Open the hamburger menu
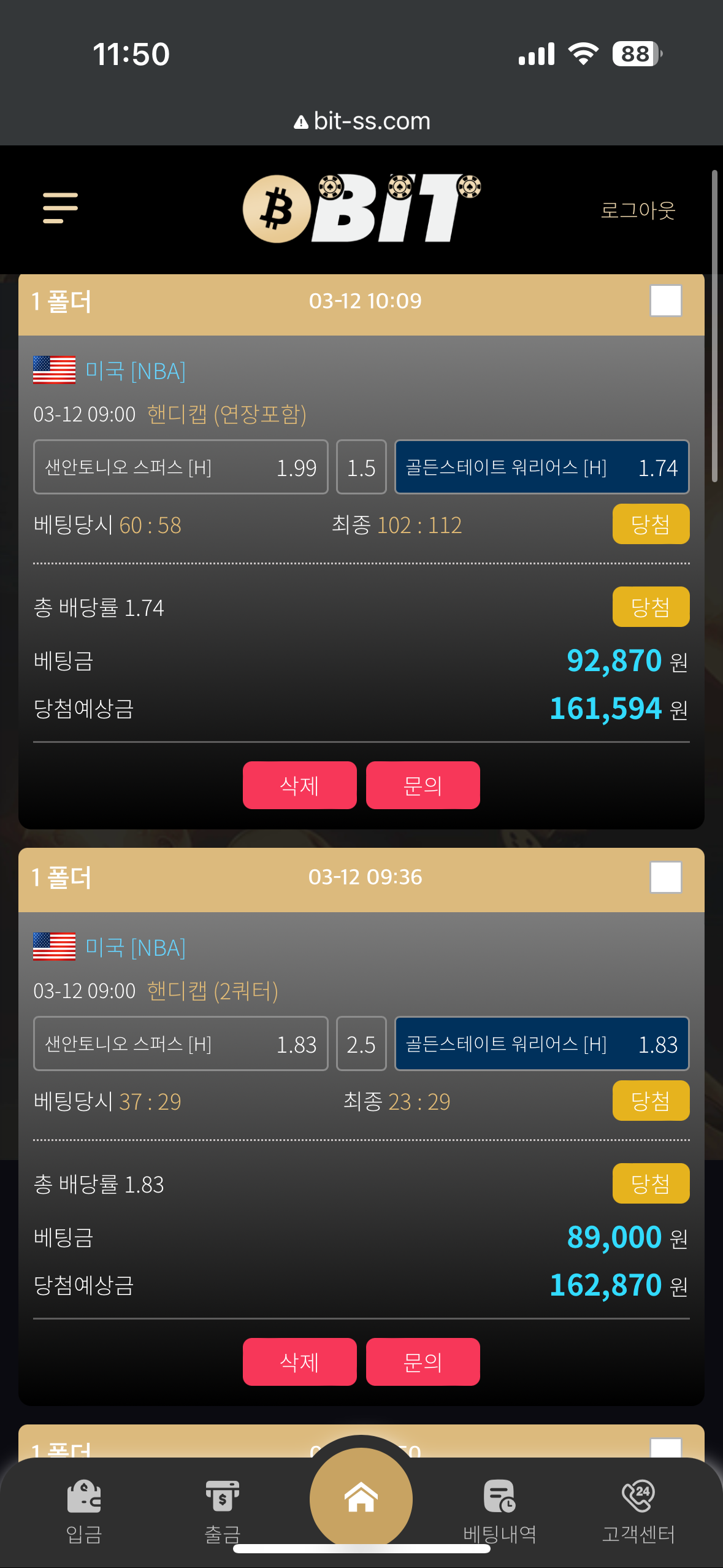The image size is (723, 1568). (60, 208)
